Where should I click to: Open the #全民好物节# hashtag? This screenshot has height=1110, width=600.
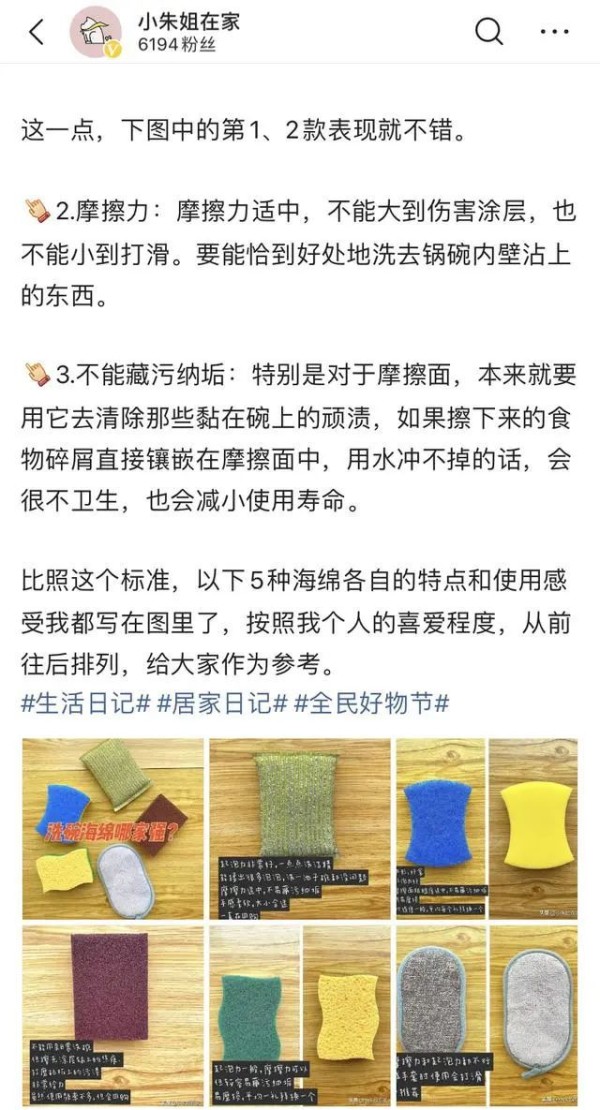tap(371, 703)
